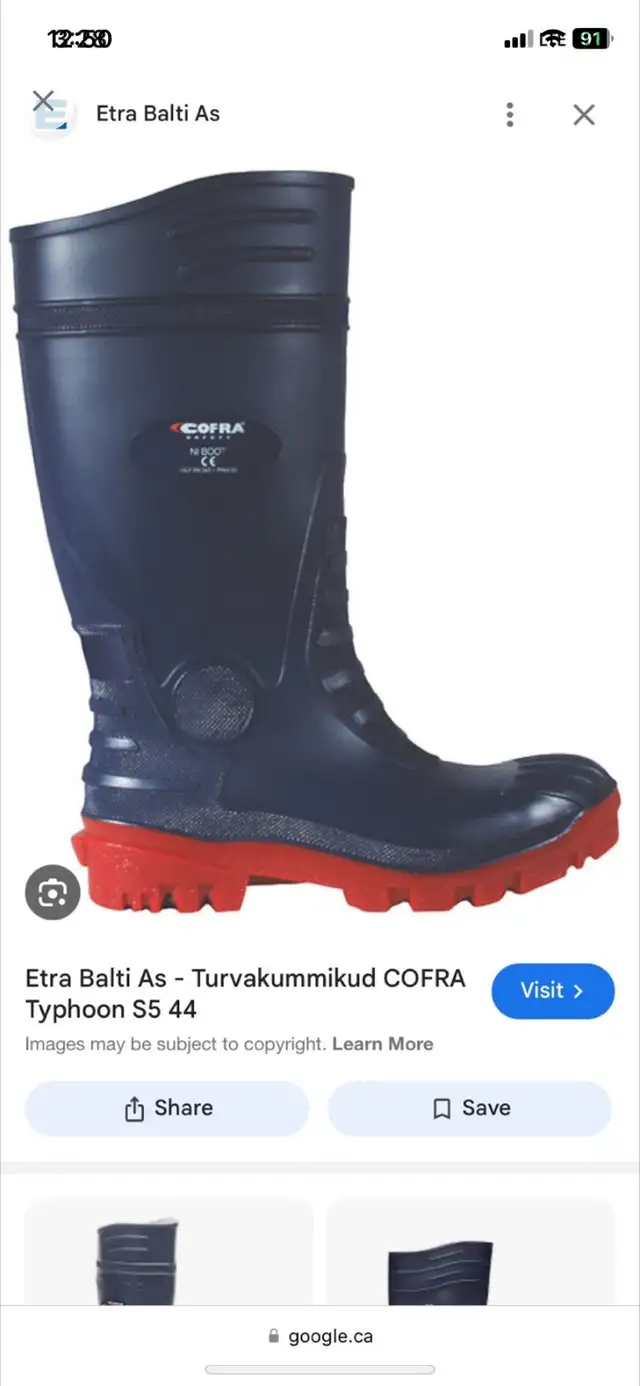Save the image to collections
640x1386 pixels.
tap(470, 1108)
